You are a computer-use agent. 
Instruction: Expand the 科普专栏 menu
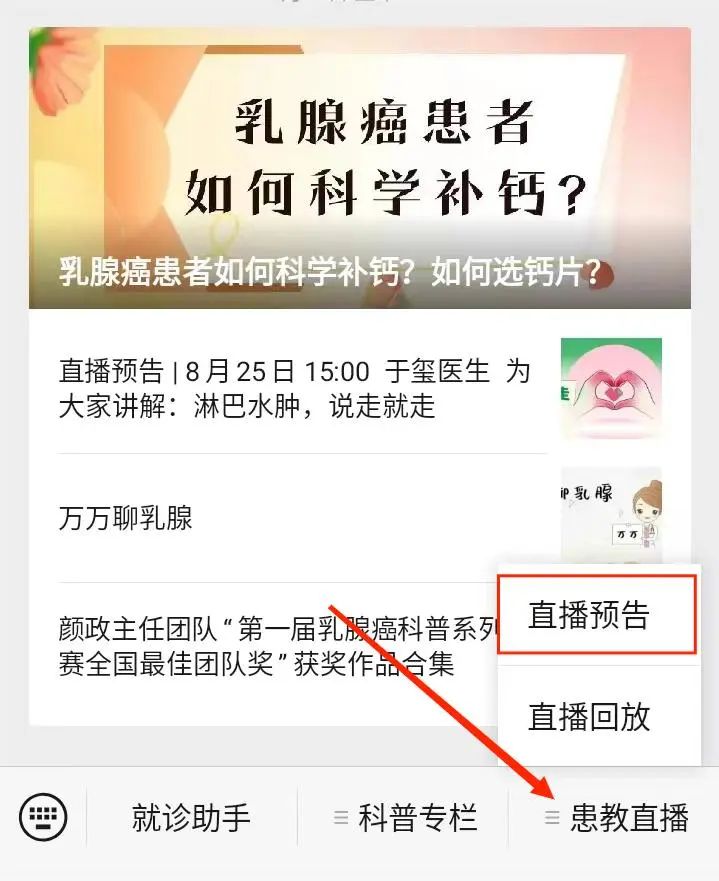point(405,819)
